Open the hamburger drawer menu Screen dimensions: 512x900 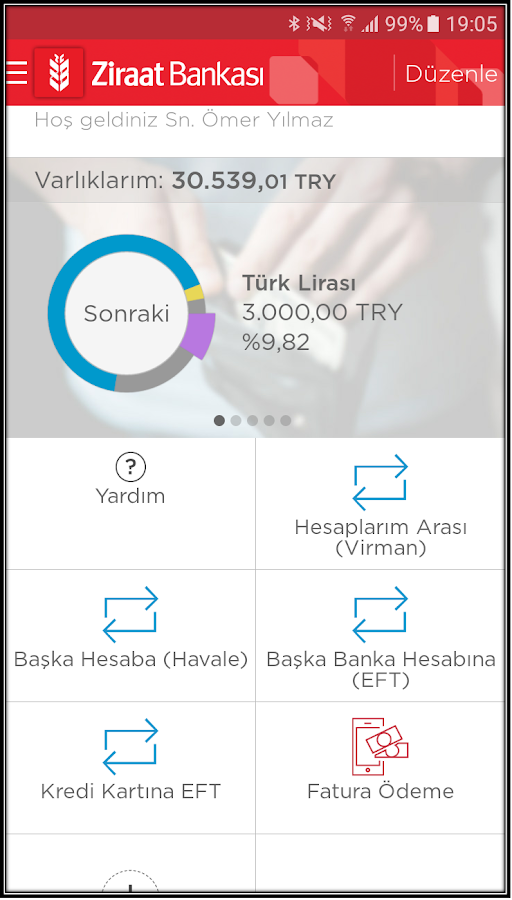pyautogui.click(x=17, y=73)
